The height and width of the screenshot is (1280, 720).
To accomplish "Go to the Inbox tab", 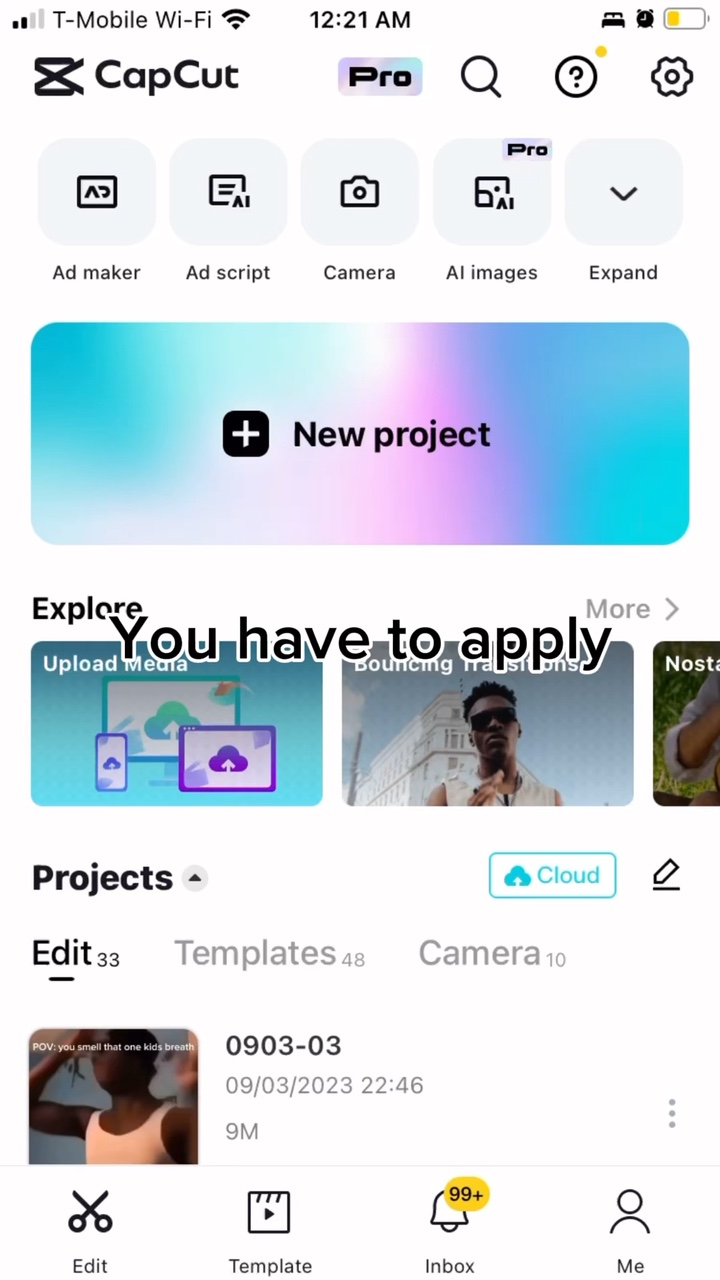I will click(450, 1229).
